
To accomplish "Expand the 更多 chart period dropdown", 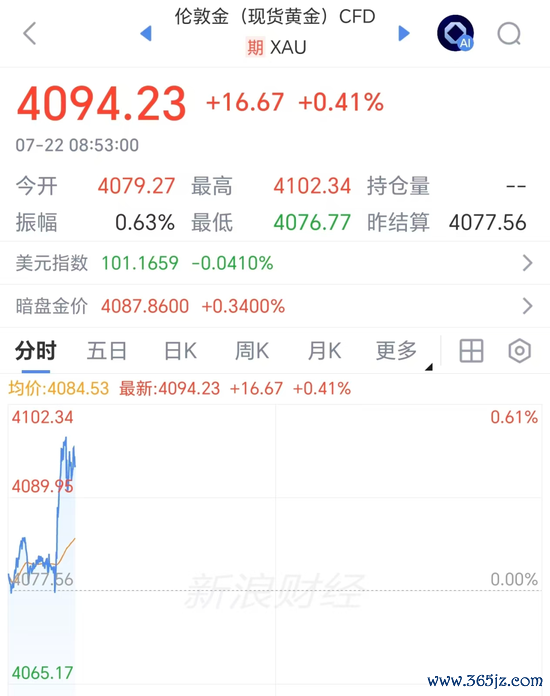I will [x=399, y=352].
